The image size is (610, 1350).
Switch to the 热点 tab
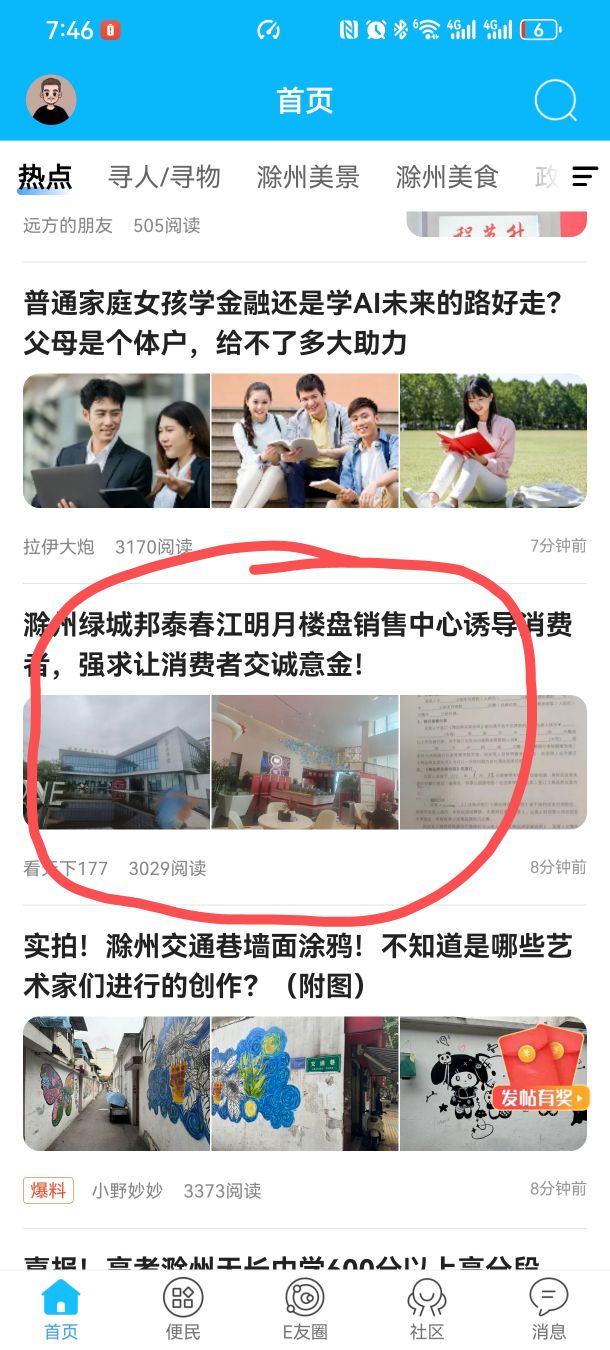point(45,178)
